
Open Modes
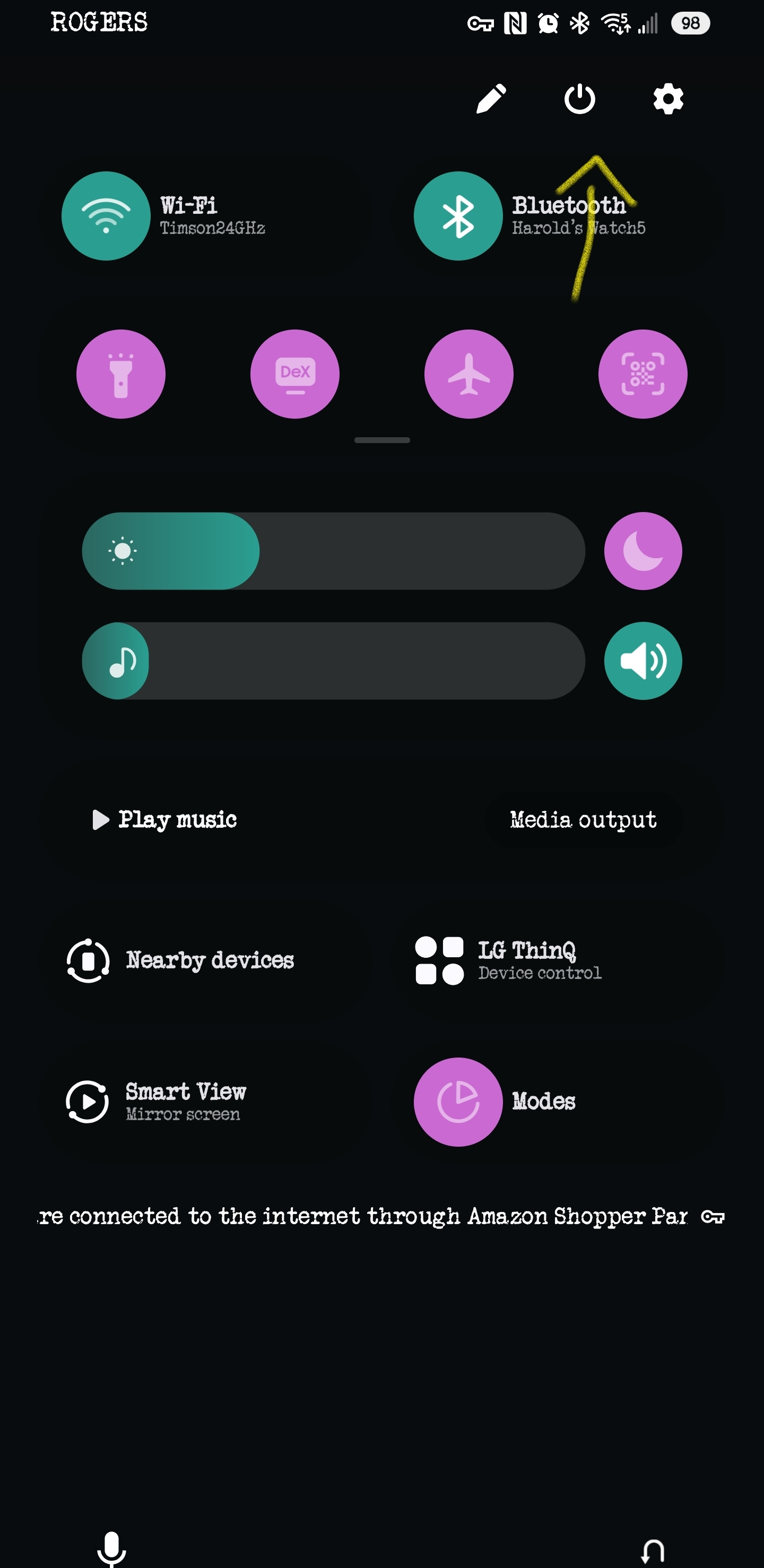(494, 1102)
